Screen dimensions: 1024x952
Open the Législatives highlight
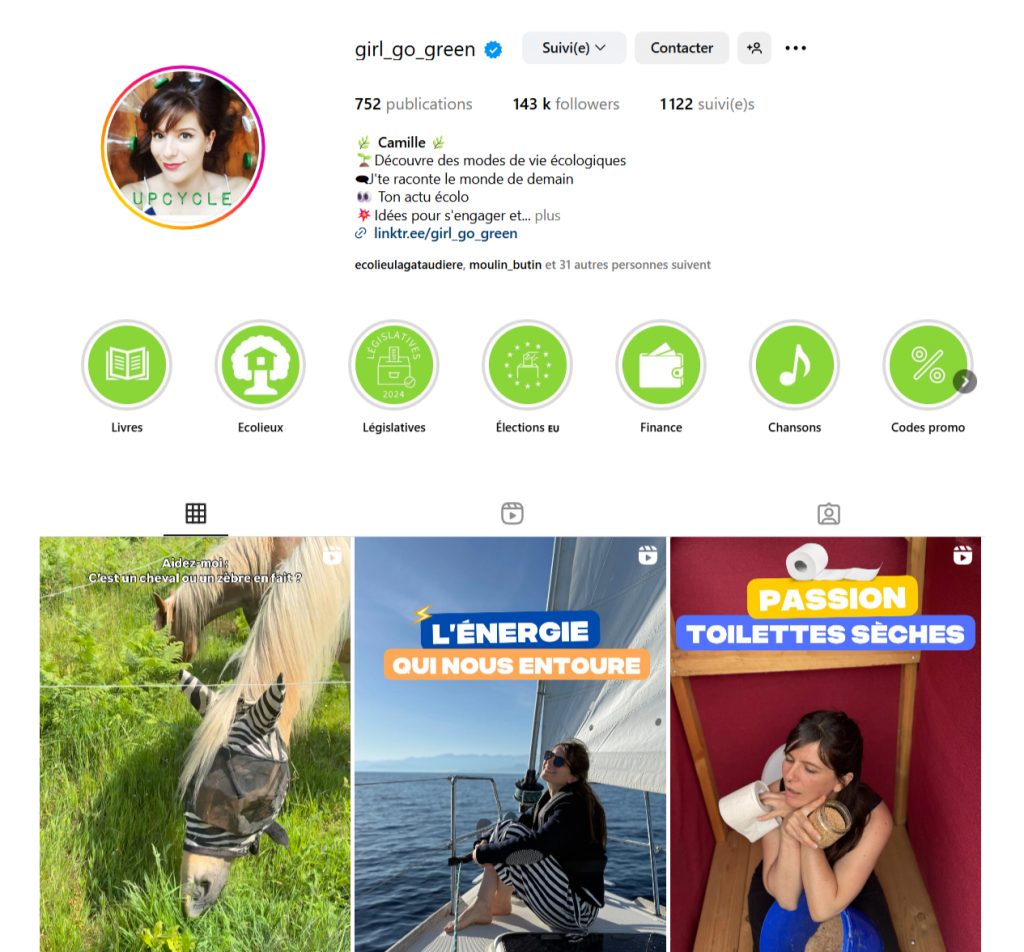394,366
